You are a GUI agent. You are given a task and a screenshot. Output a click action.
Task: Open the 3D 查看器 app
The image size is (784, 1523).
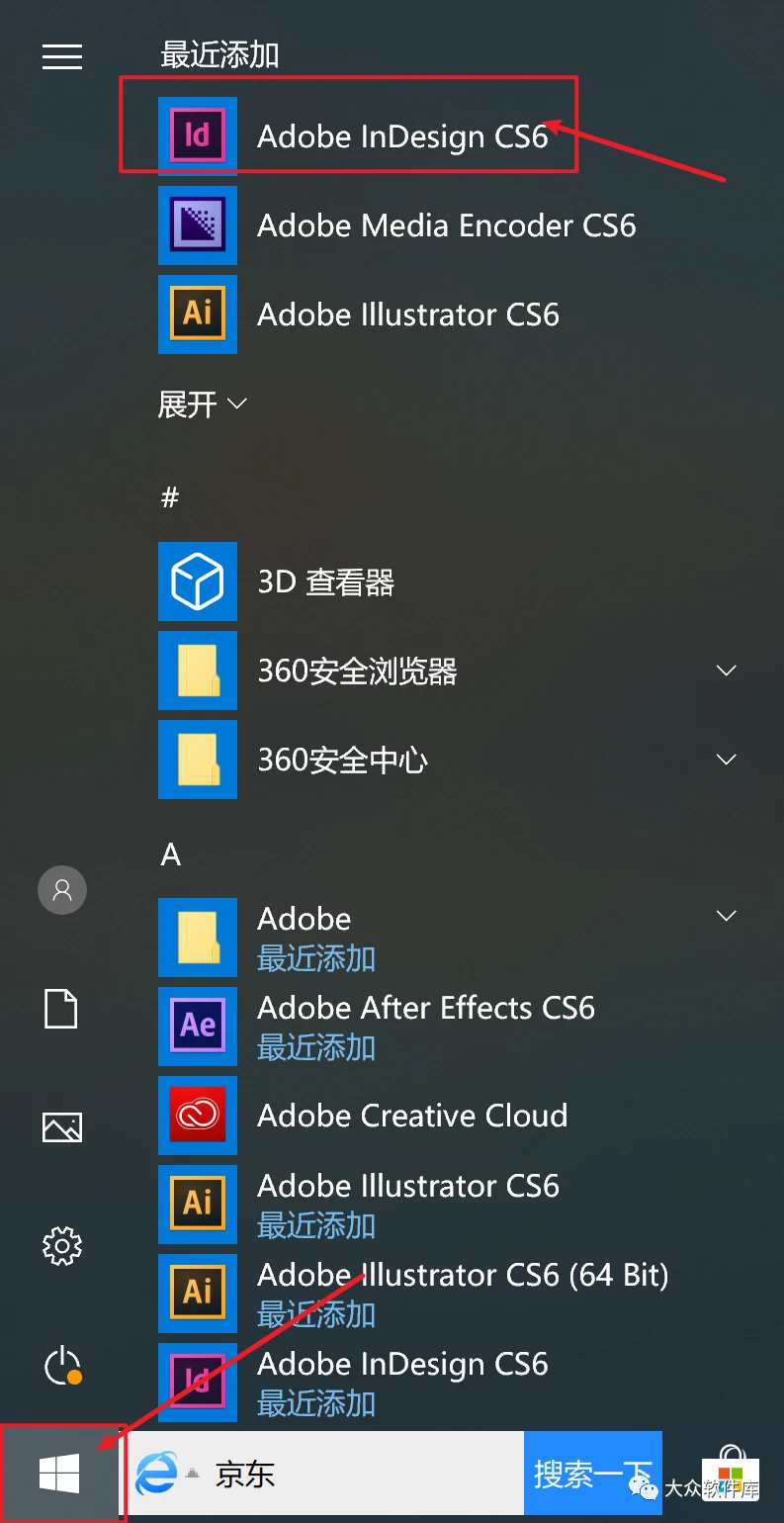(x=325, y=582)
